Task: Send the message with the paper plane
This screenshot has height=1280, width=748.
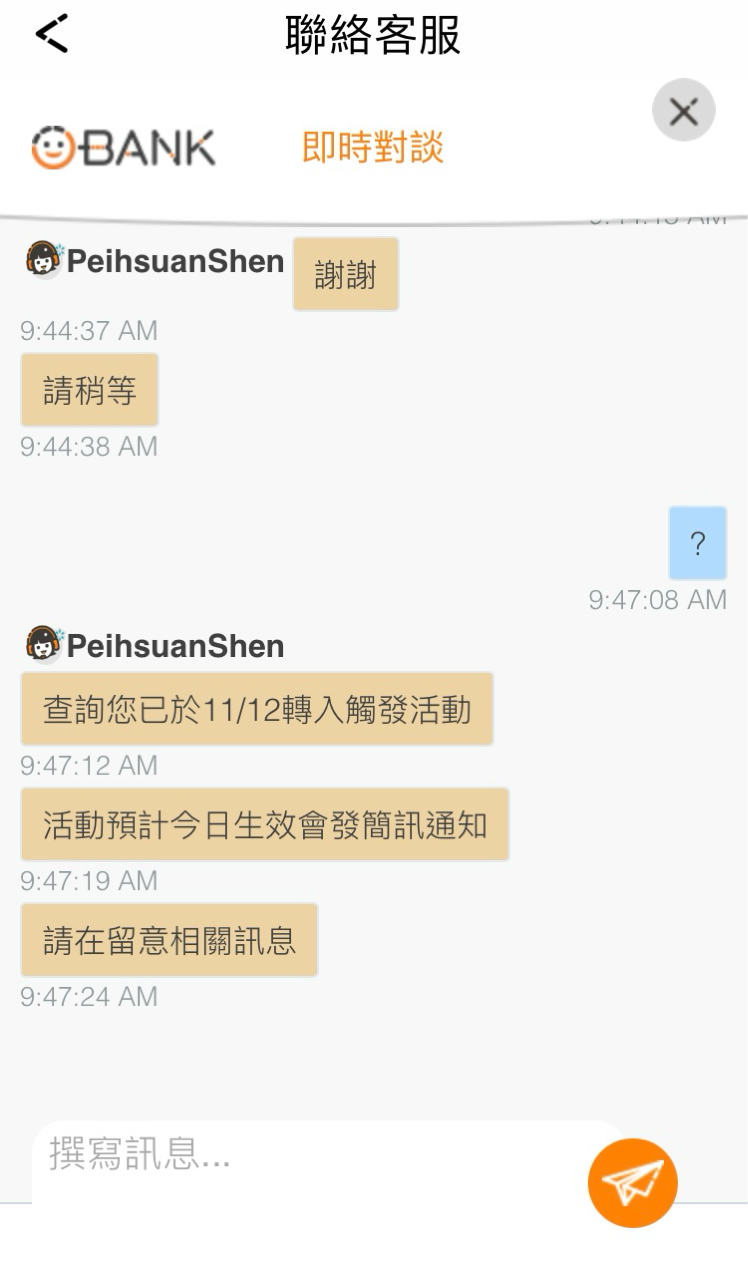Action: click(633, 1183)
